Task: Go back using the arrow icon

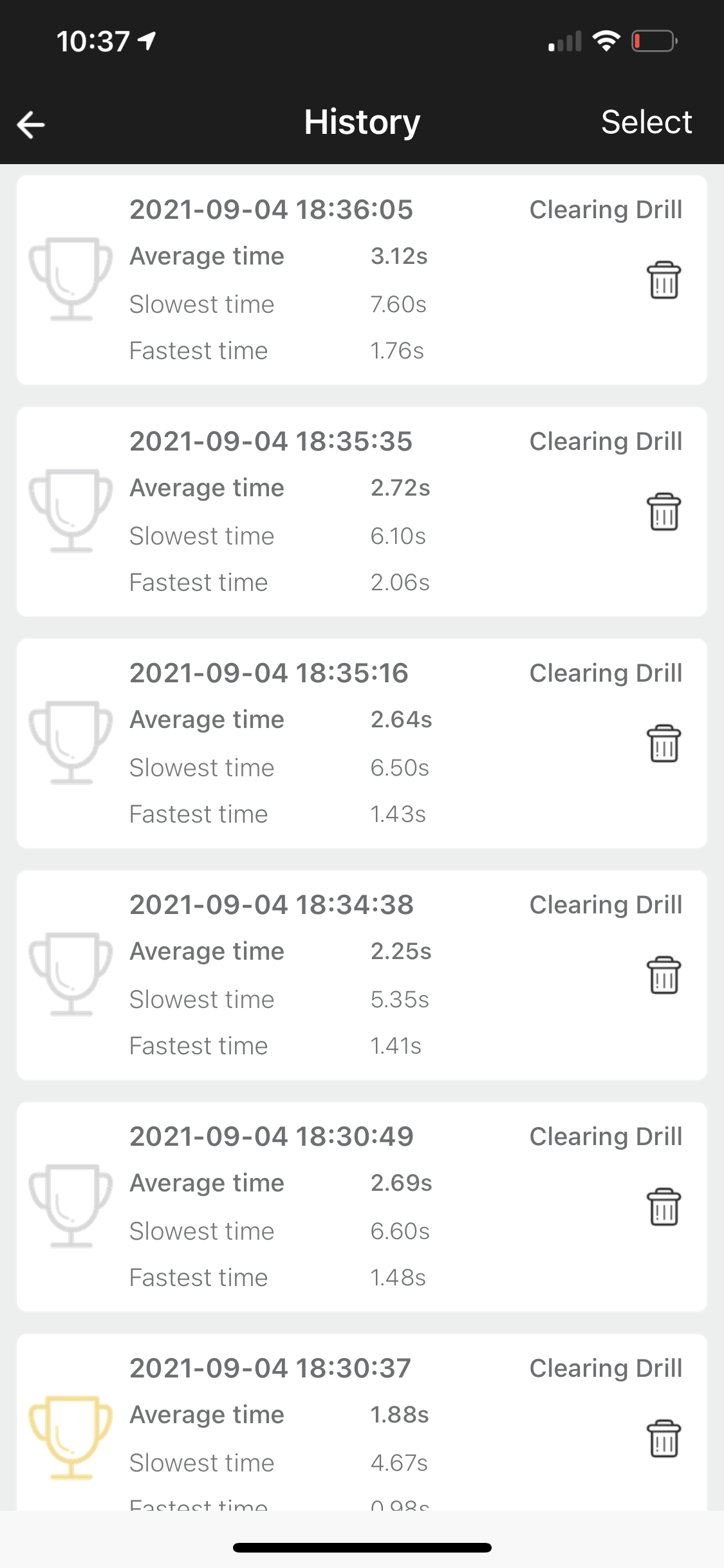Action: click(31, 124)
